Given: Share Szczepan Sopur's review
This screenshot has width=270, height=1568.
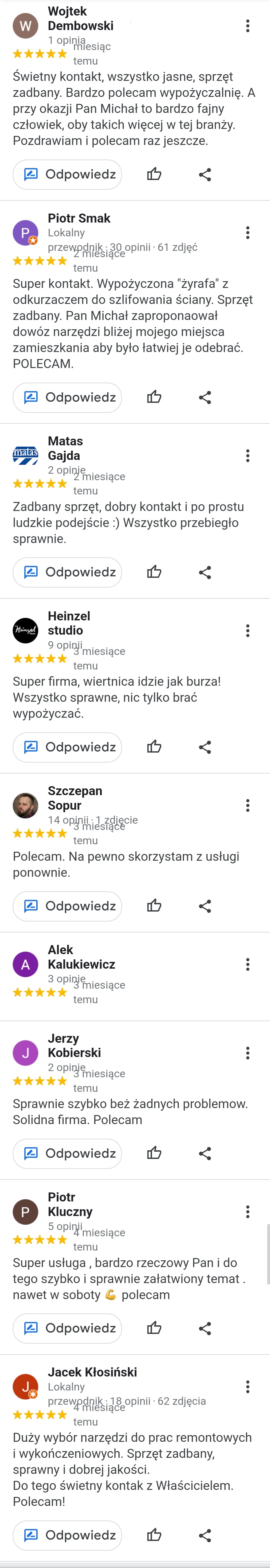Looking at the screenshot, I should point(205,906).
